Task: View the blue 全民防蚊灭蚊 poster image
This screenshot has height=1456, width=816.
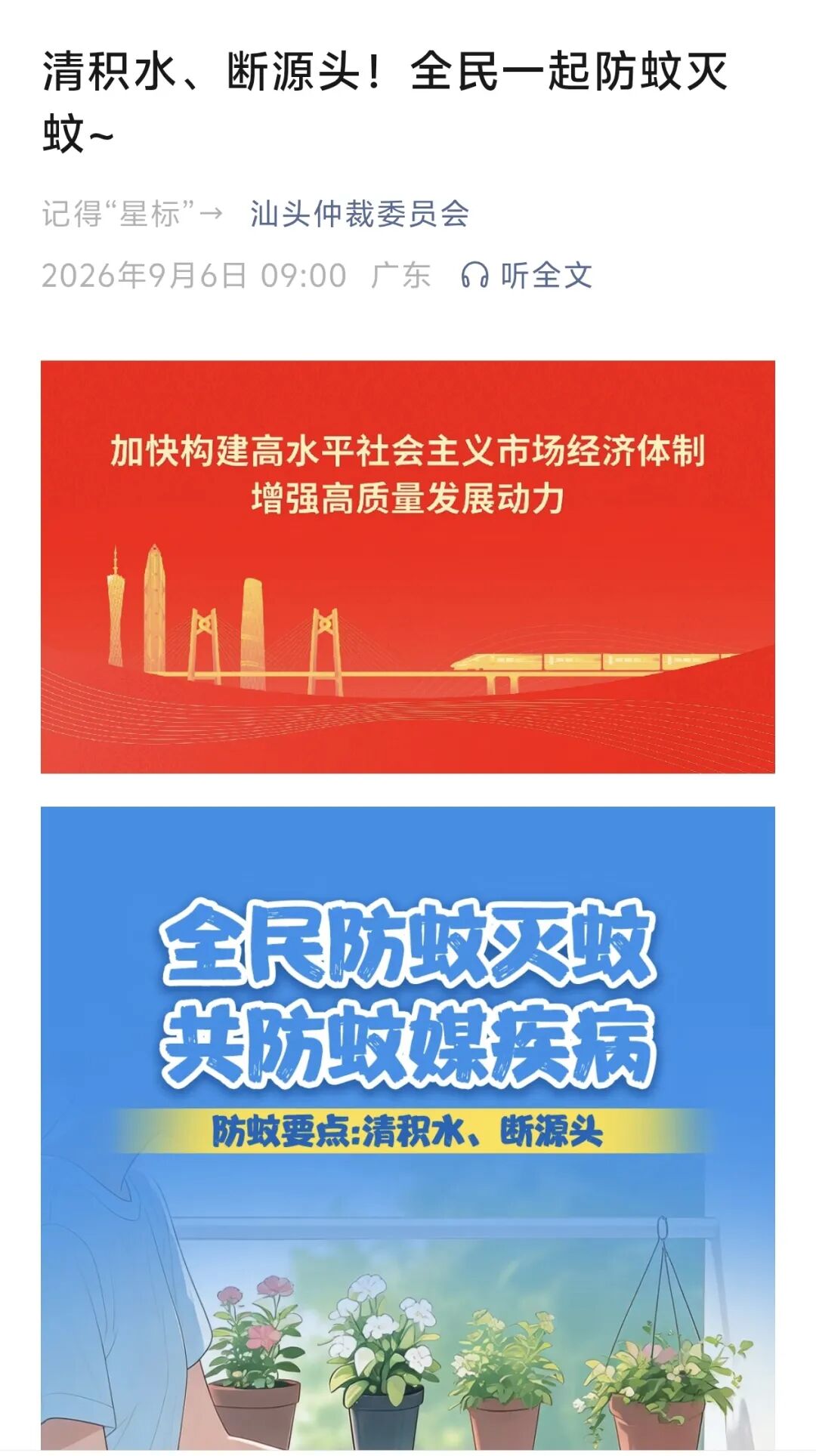Action: (x=408, y=1129)
